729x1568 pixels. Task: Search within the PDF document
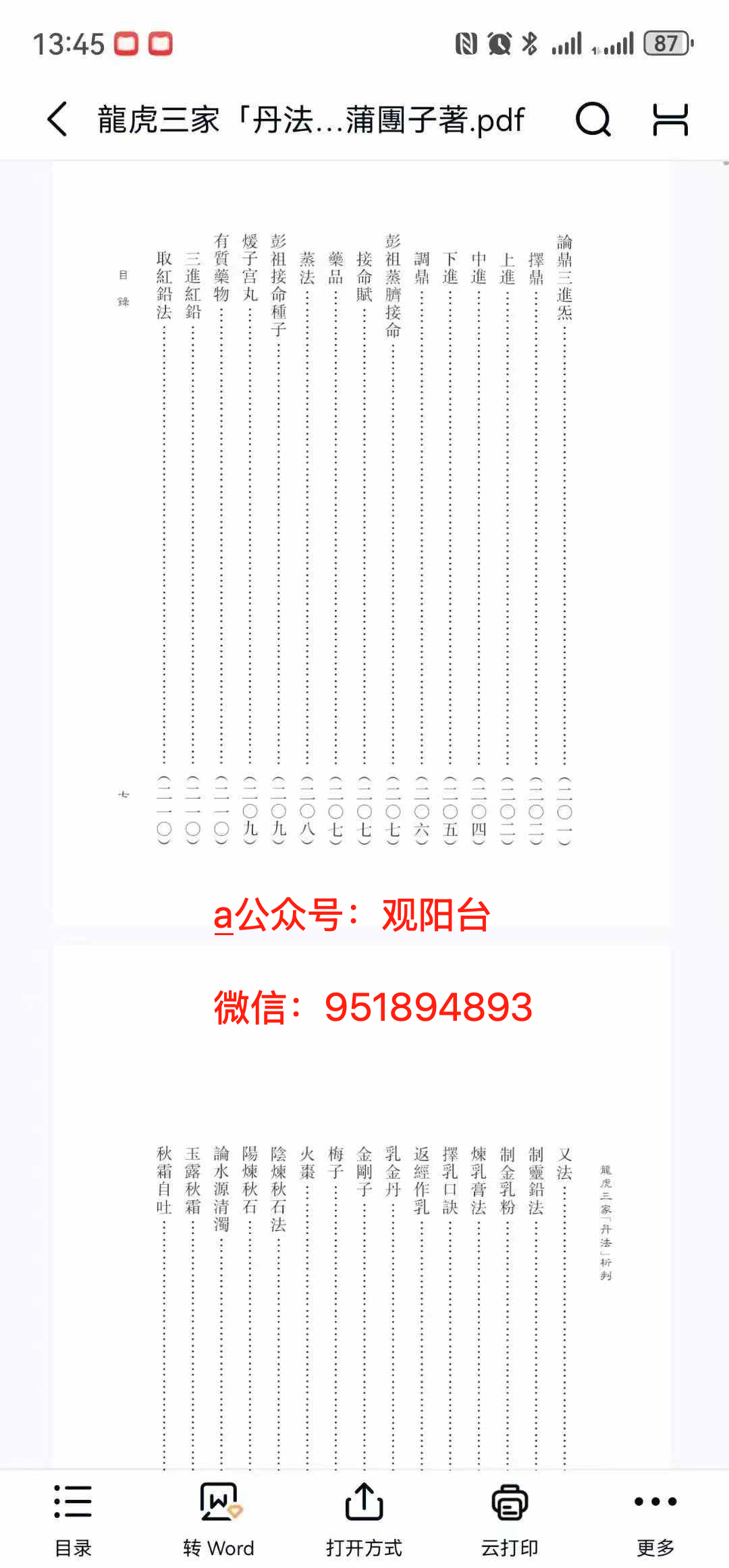click(x=593, y=119)
